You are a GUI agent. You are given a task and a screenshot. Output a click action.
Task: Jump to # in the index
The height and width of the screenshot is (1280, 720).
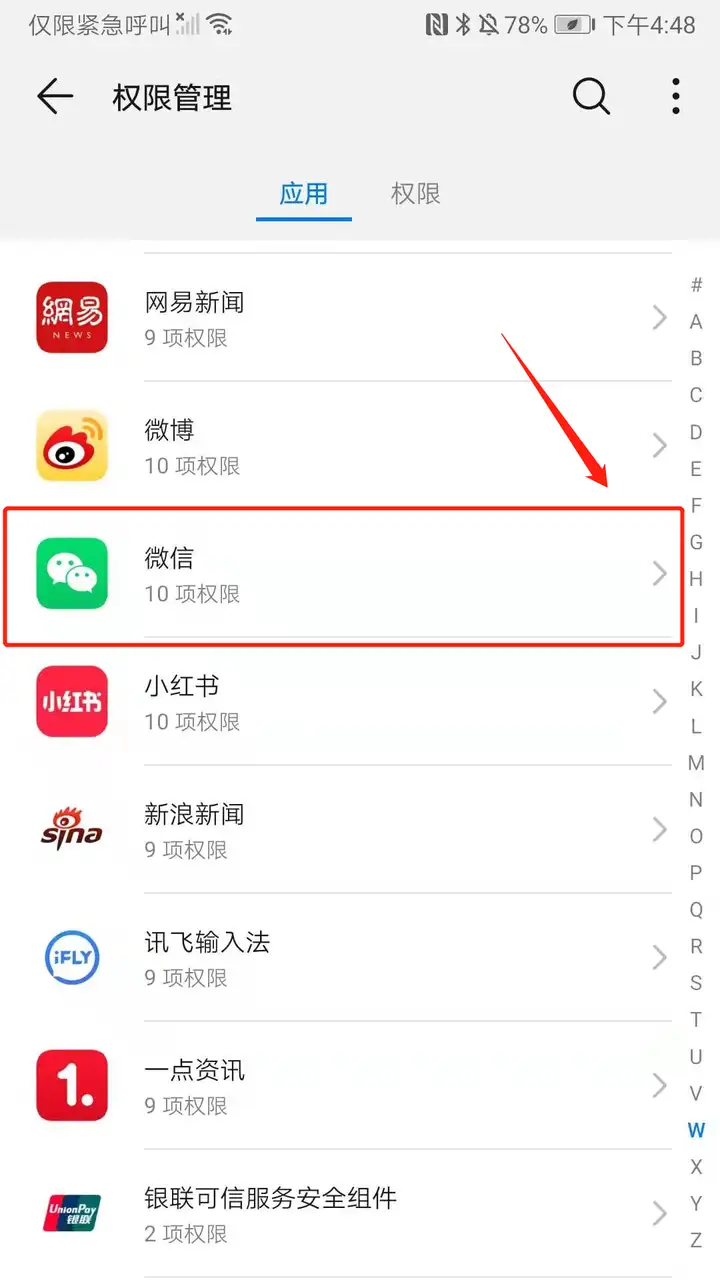696,285
